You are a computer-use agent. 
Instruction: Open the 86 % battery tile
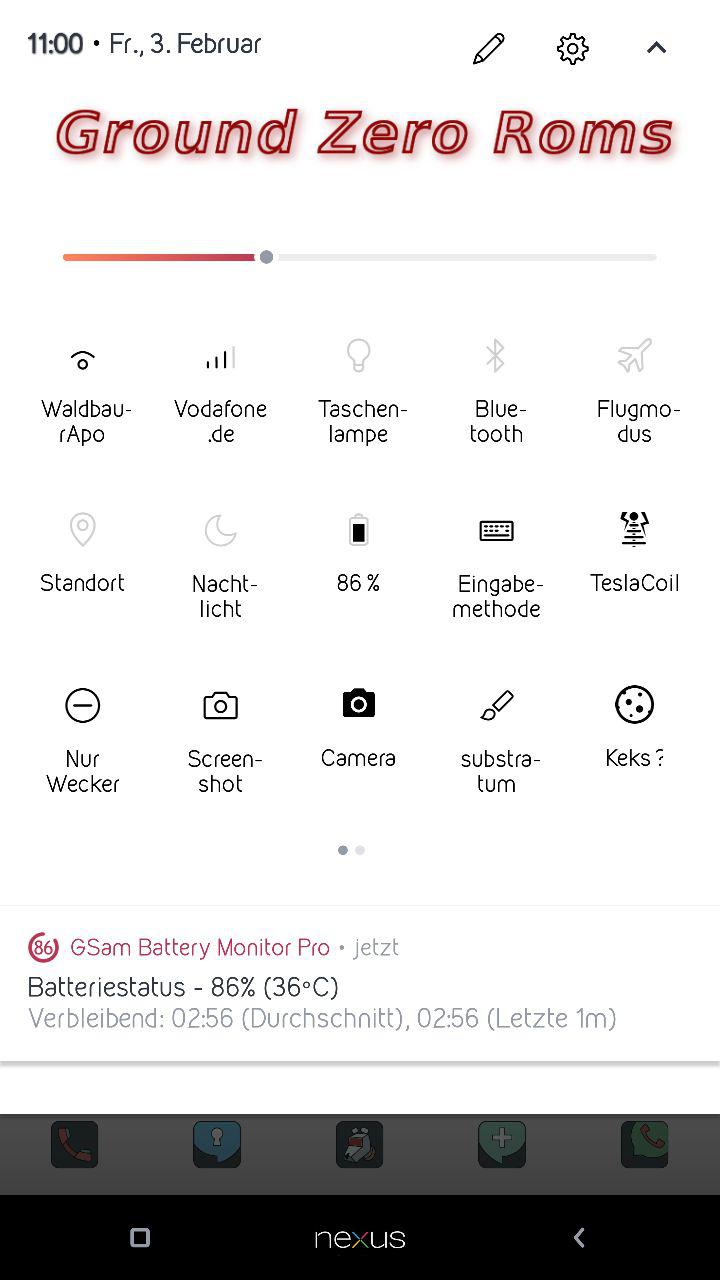click(x=358, y=531)
